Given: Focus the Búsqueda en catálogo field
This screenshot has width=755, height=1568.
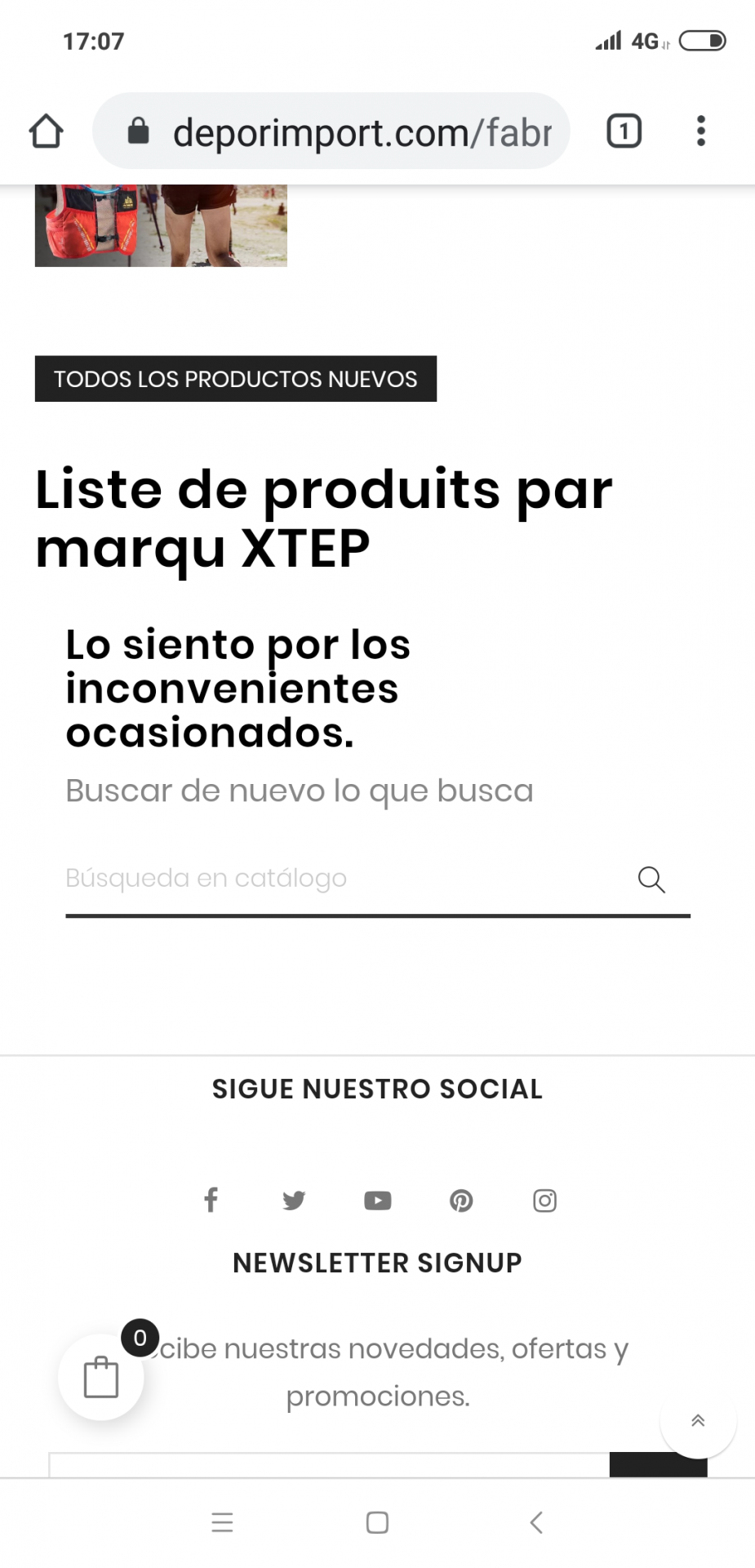Looking at the screenshot, I should 343,879.
